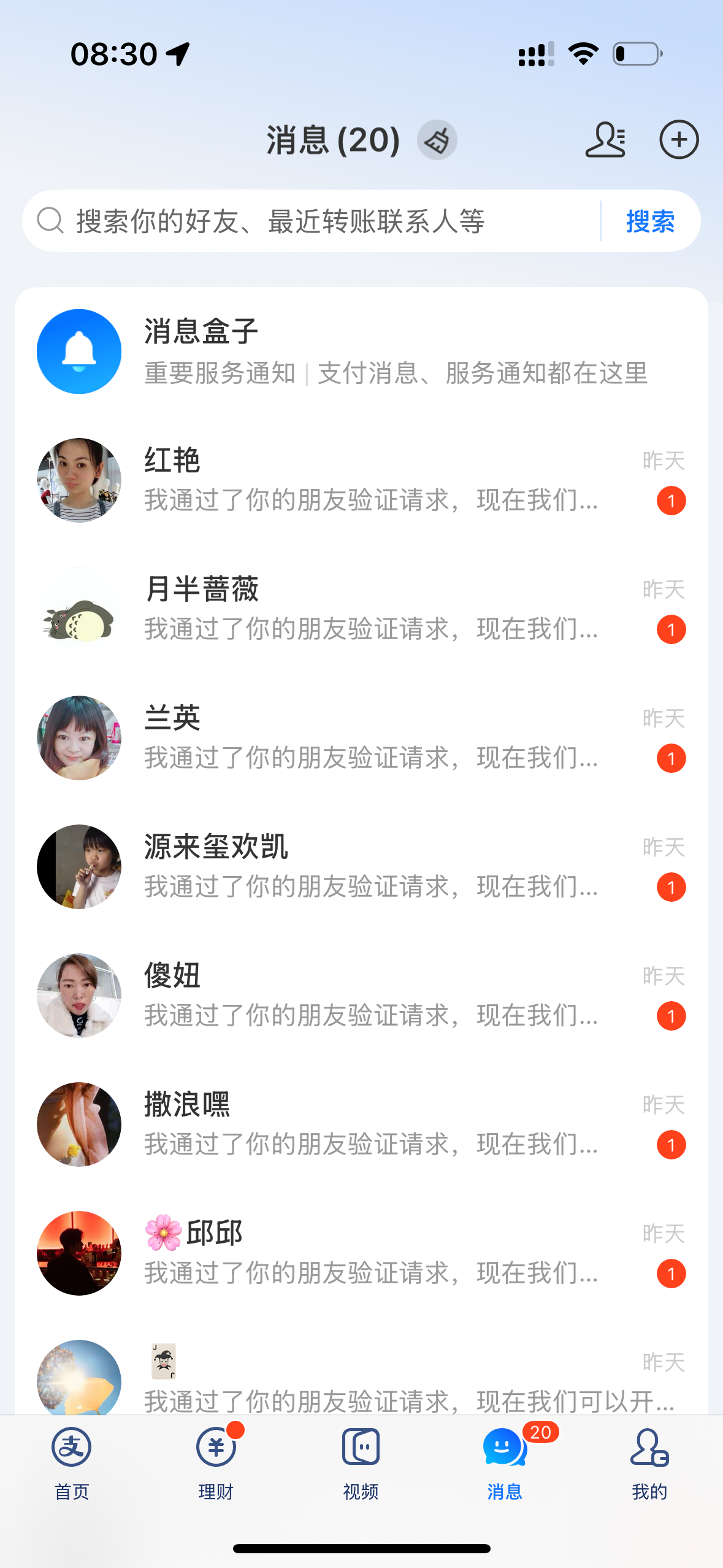Screen dimensions: 723x1568
Task: Open the chat with 红艳
Action: [361, 480]
